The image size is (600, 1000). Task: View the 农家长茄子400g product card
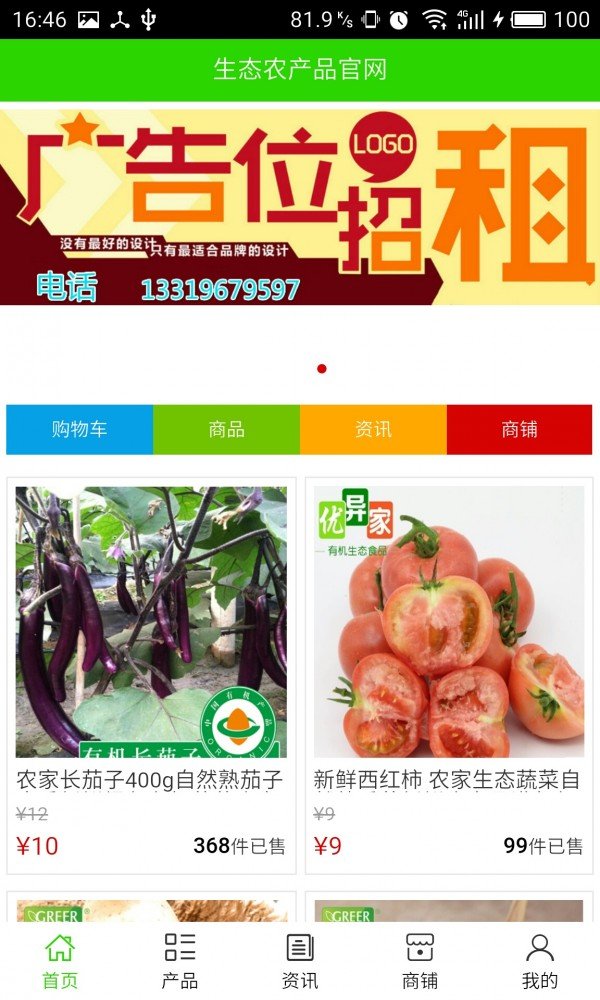pyautogui.click(x=151, y=675)
